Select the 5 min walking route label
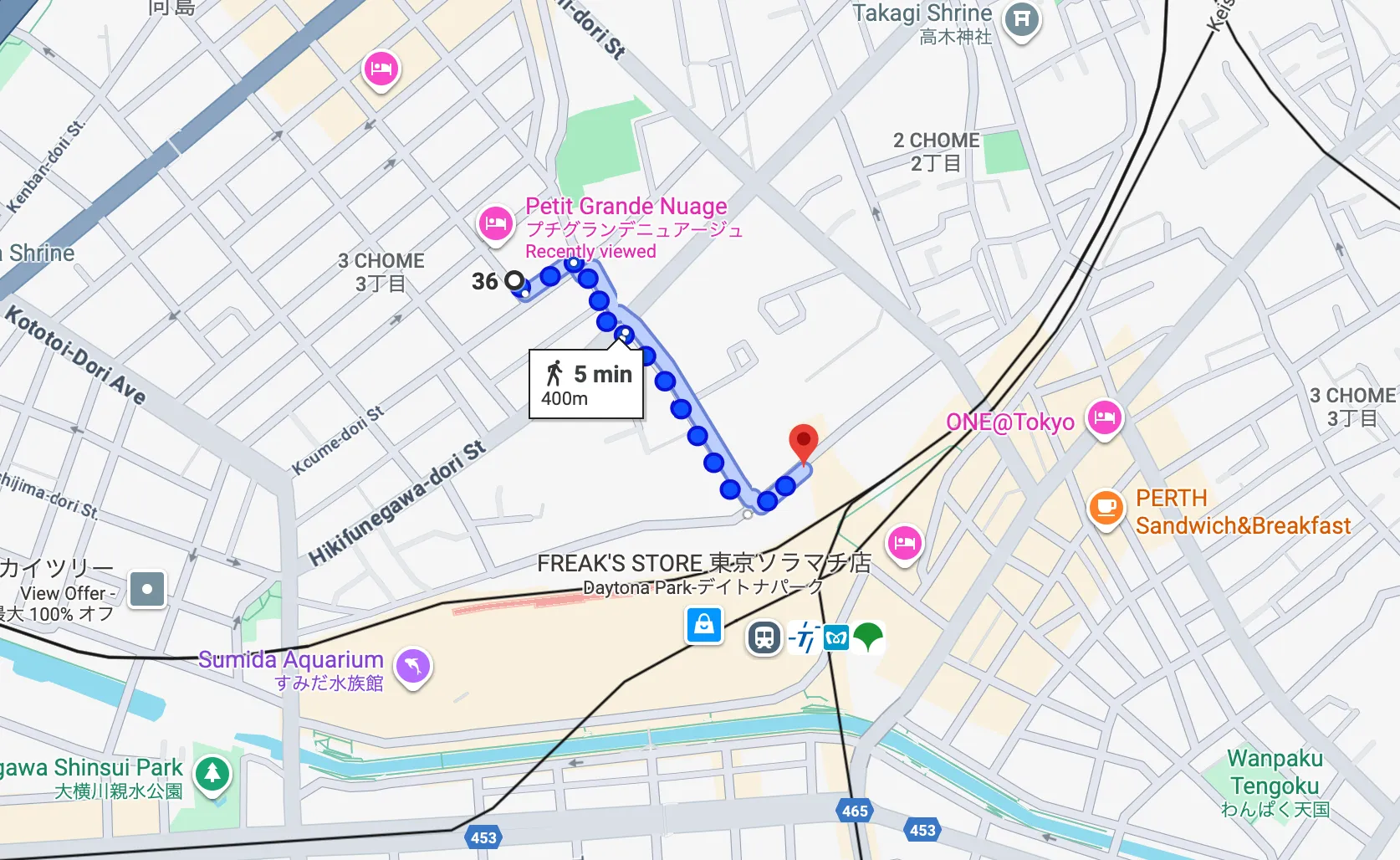 point(586,384)
